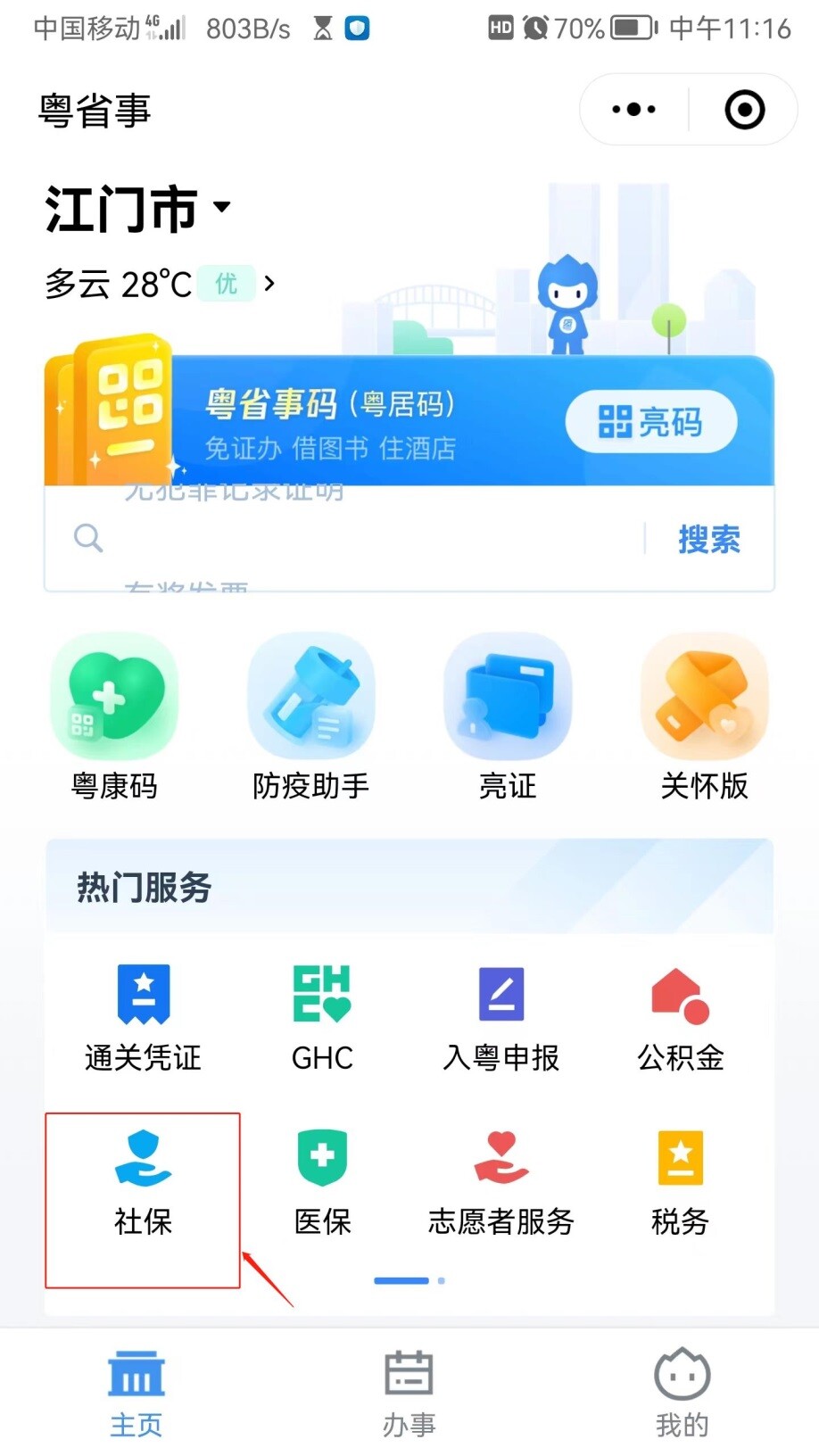Screen dimensions: 819x1456
Task: Switch to the 办事 tab
Action: [x=409, y=1394]
